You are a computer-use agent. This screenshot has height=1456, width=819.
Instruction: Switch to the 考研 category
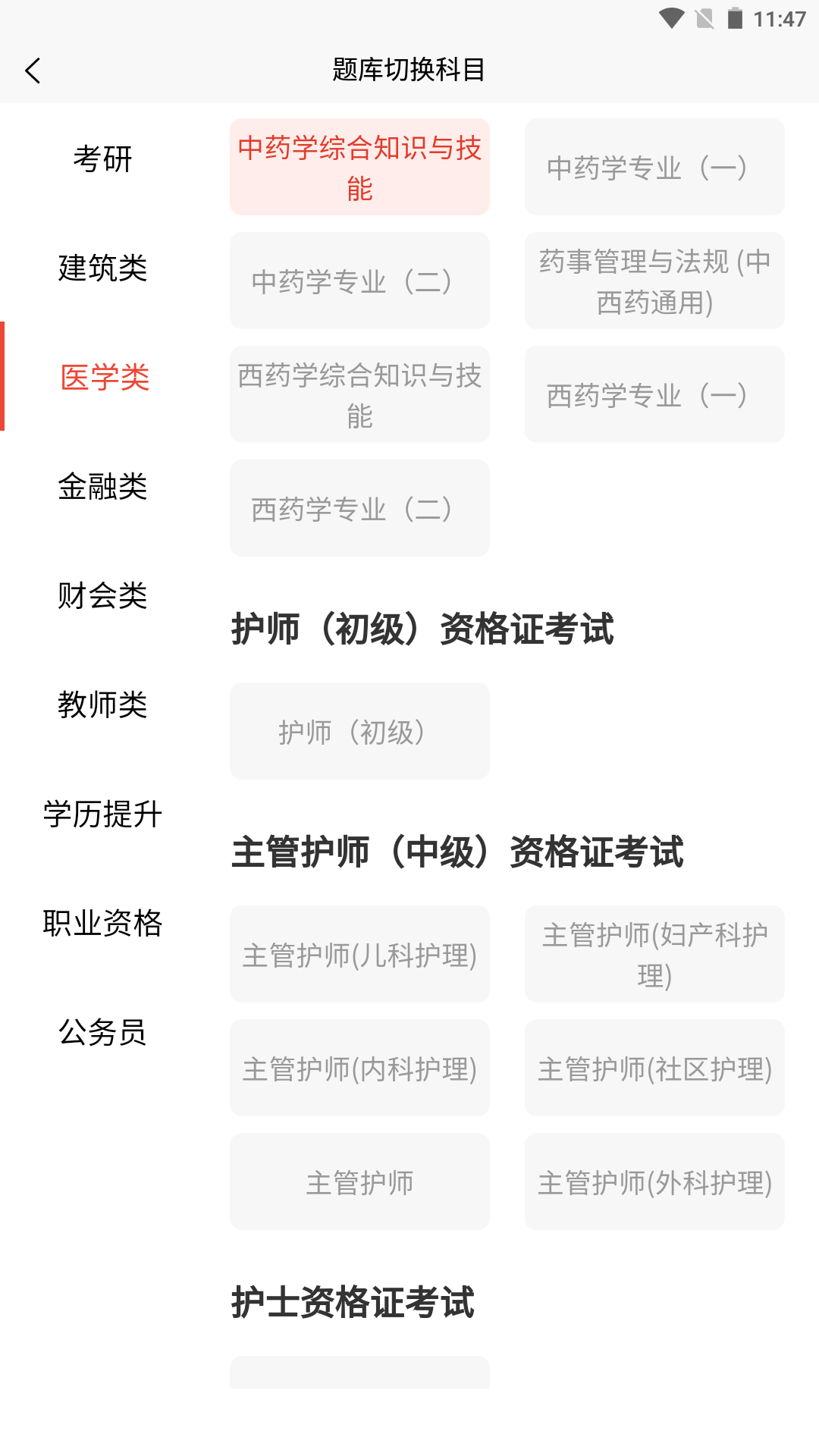(102, 159)
